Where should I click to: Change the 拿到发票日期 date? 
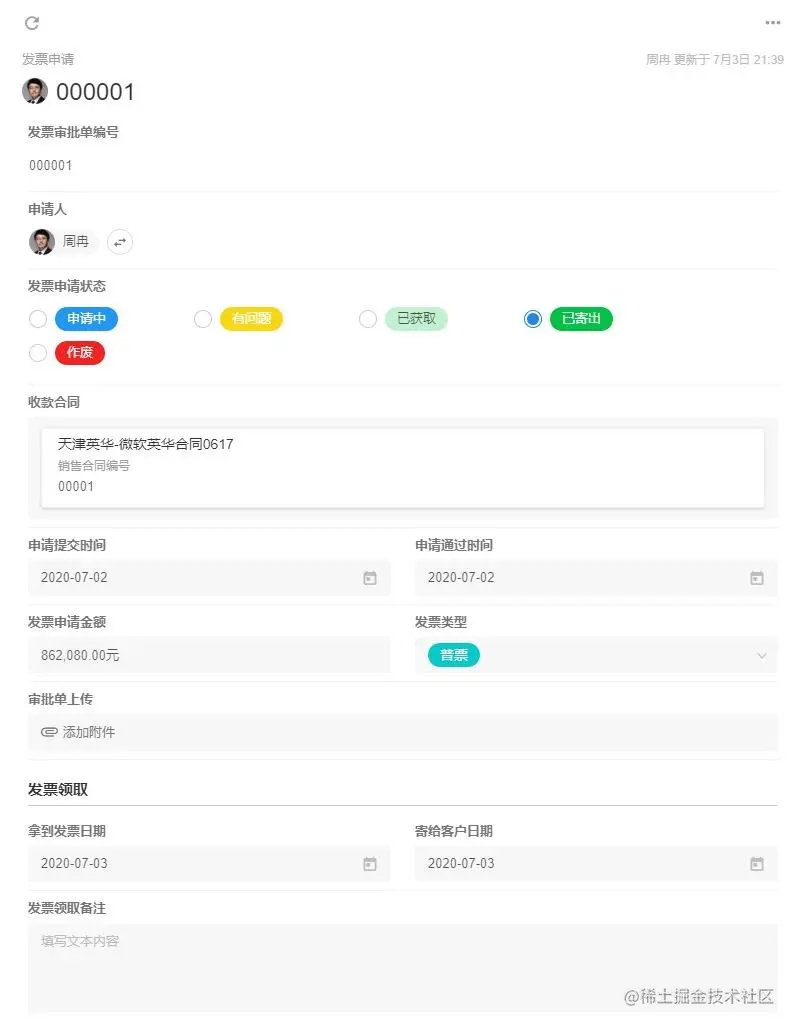208,863
